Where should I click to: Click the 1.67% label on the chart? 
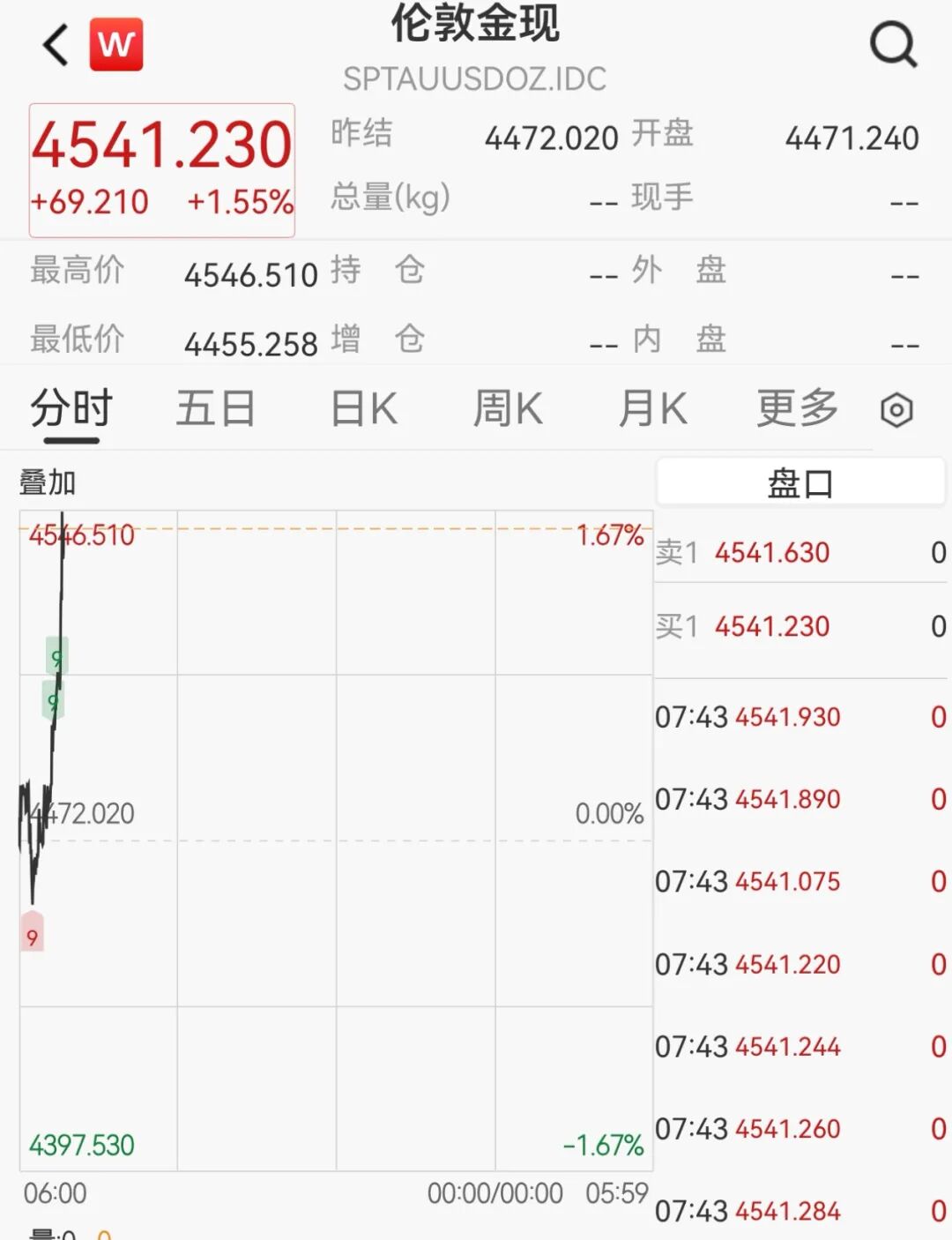pyautogui.click(x=611, y=534)
